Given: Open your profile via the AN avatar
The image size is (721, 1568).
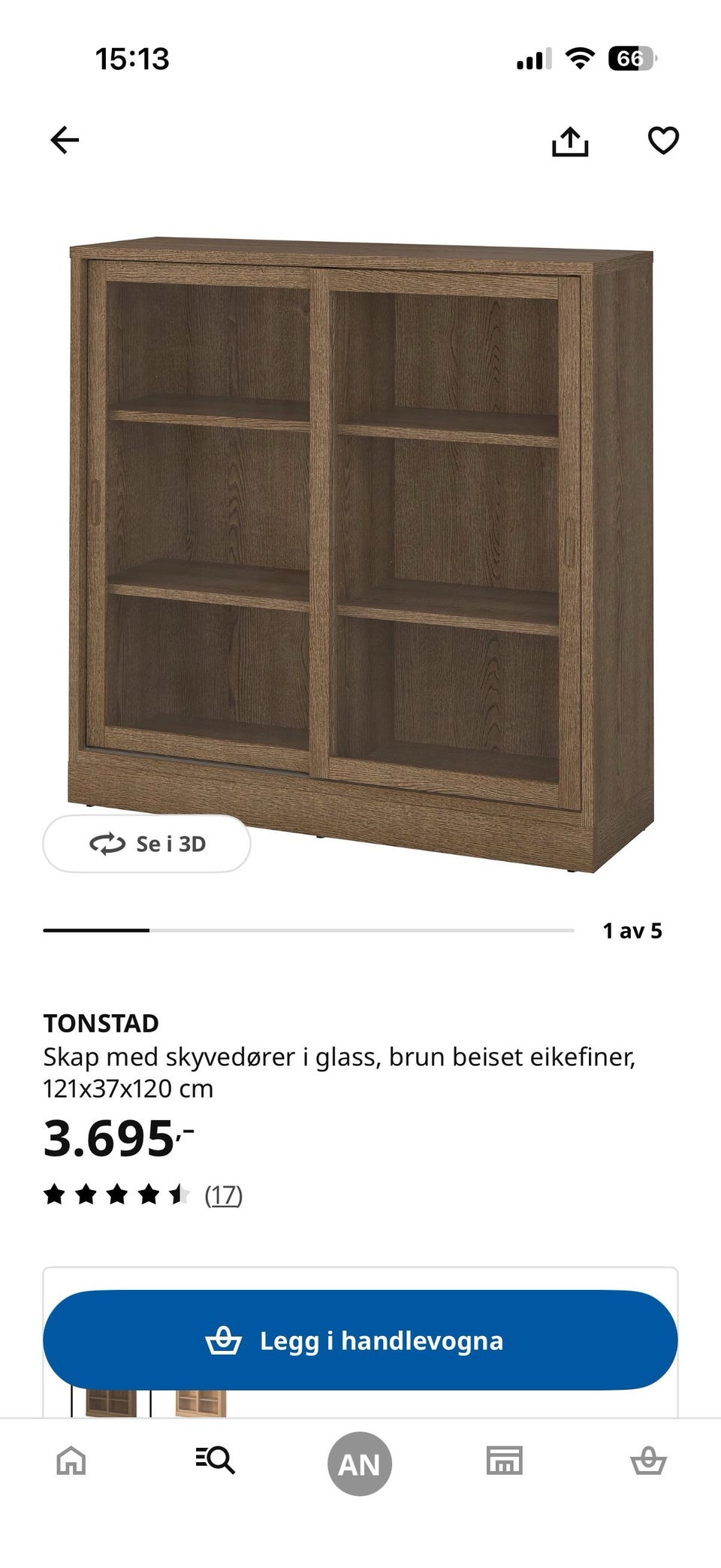Looking at the screenshot, I should (x=360, y=1461).
